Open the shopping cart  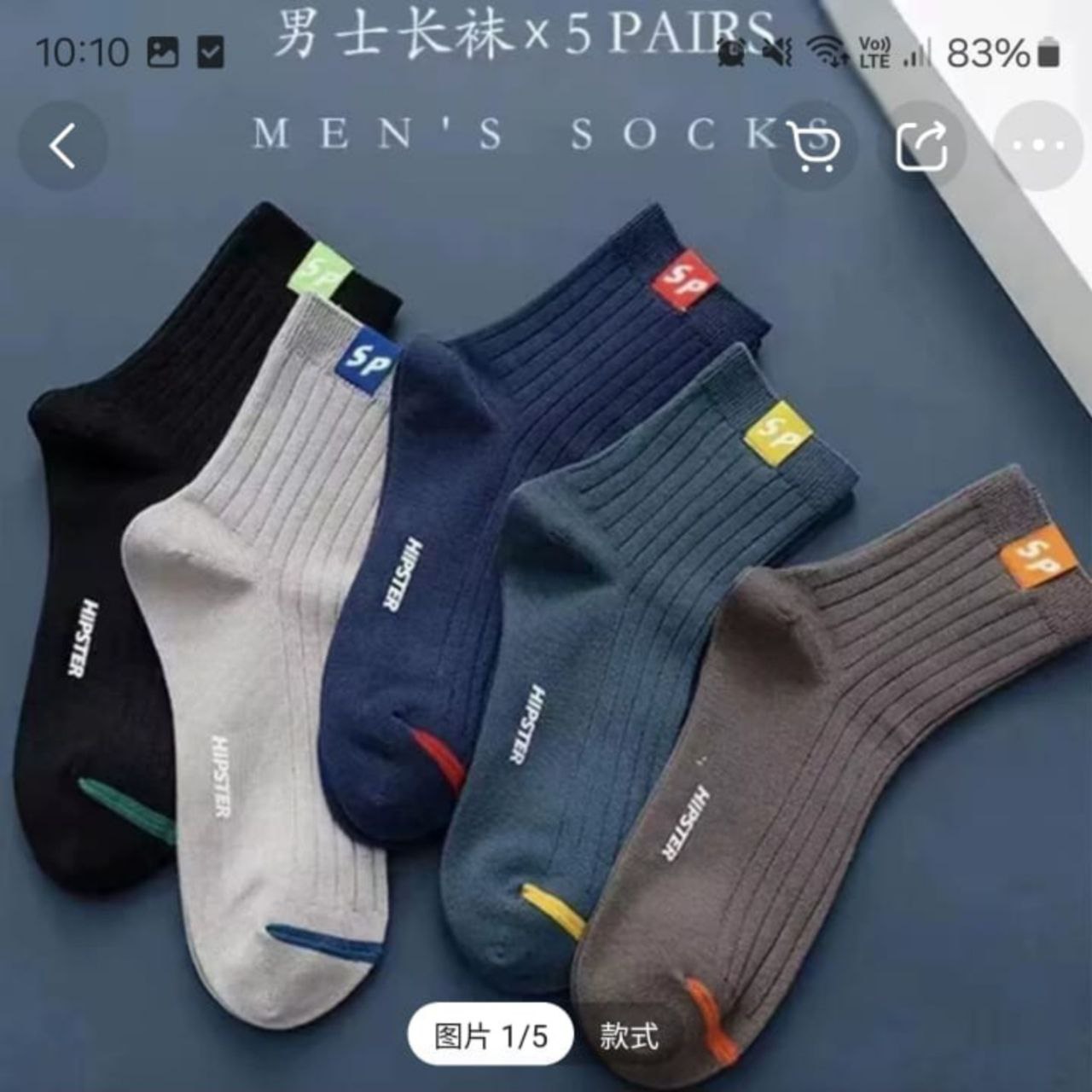click(813, 146)
